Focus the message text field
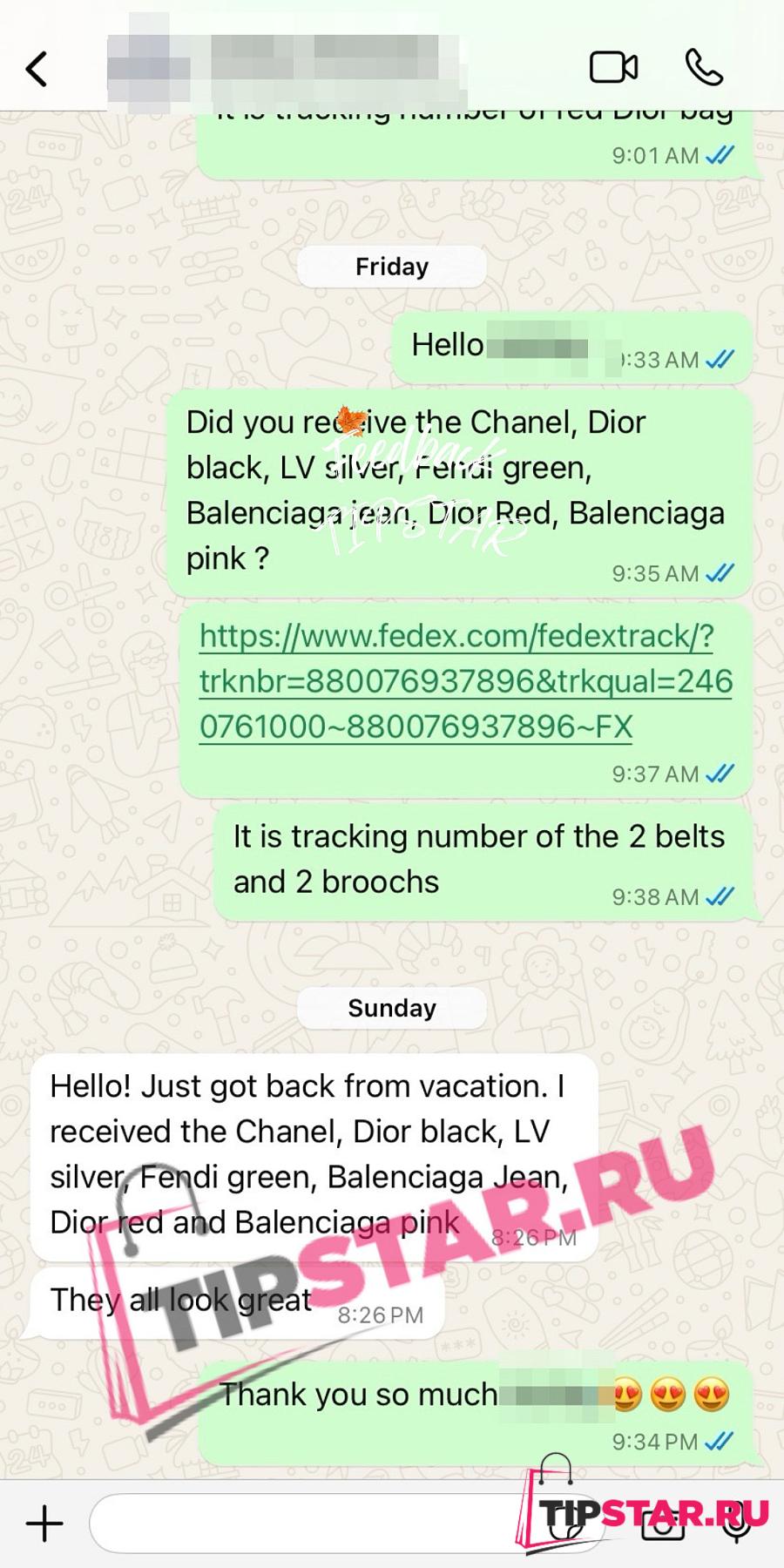The width and height of the screenshot is (784, 1568). [305, 1524]
